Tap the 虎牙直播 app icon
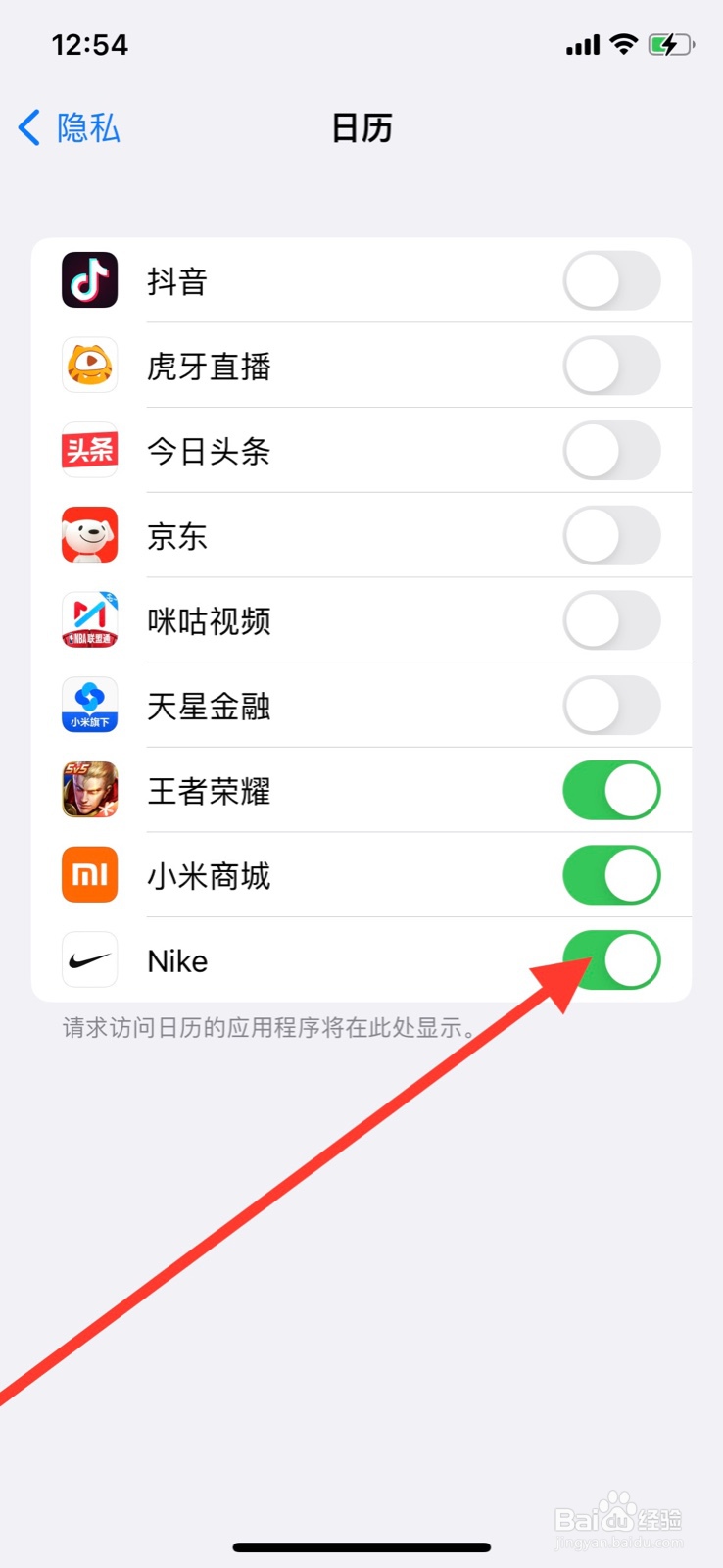 (89, 366)
